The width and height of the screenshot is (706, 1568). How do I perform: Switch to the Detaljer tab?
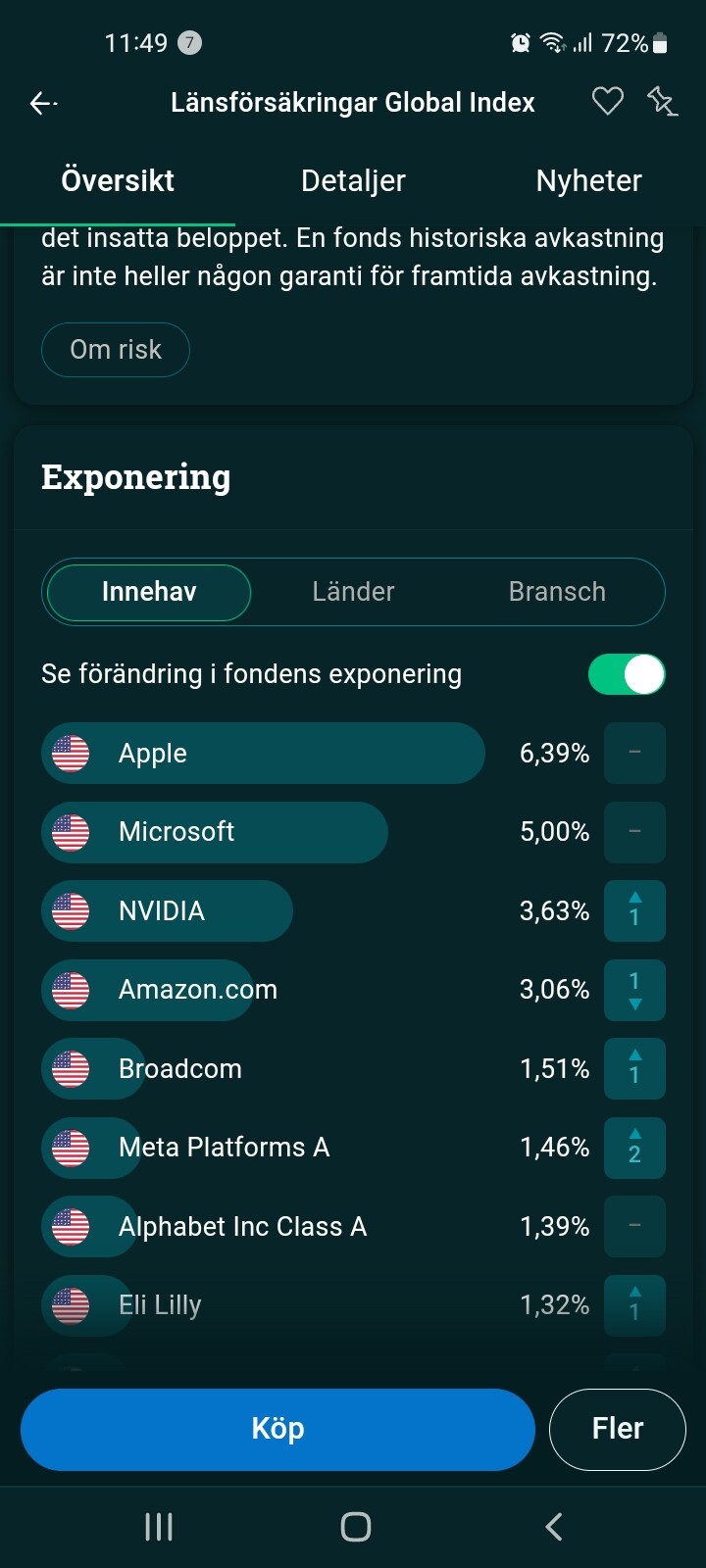click(353, 180)
